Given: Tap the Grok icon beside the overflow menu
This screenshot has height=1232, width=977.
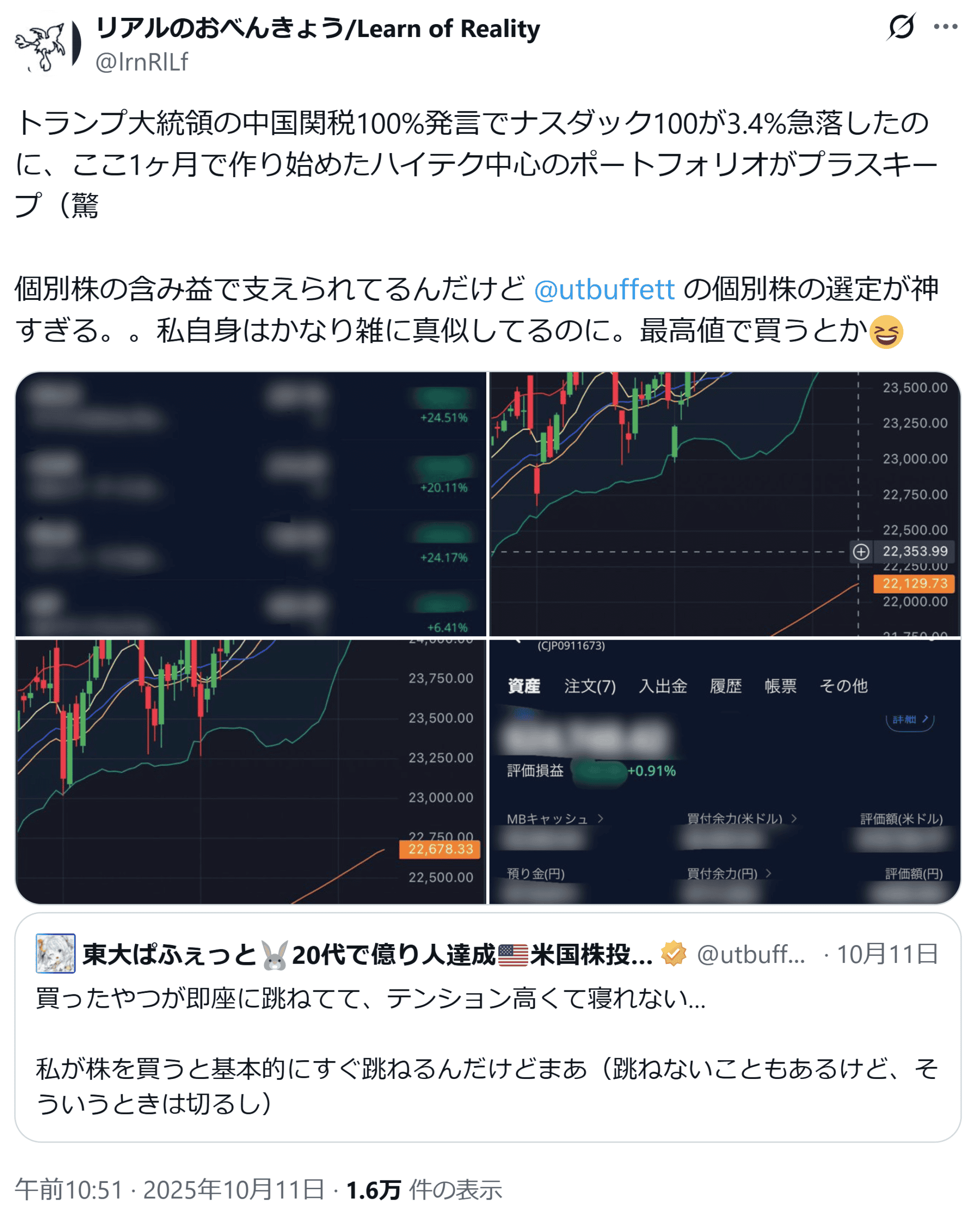Looking at the screenshot, I should 901,27.
